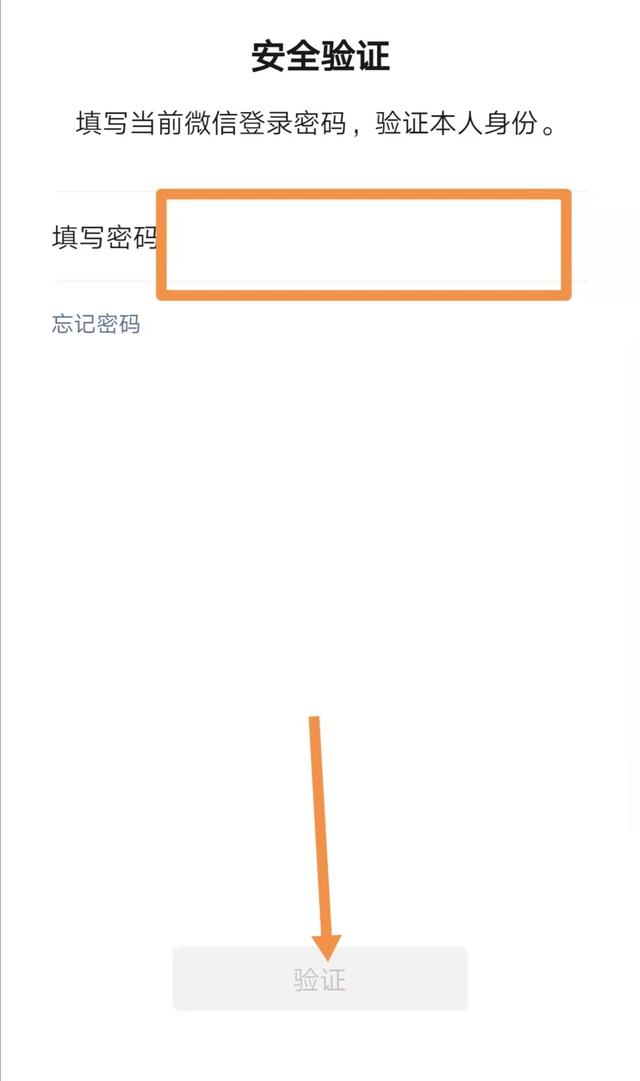Open the 忘记密码 forgot password link
Image resolution: width=640 pixels, height=1081 pixels.
tap(96, 324)
